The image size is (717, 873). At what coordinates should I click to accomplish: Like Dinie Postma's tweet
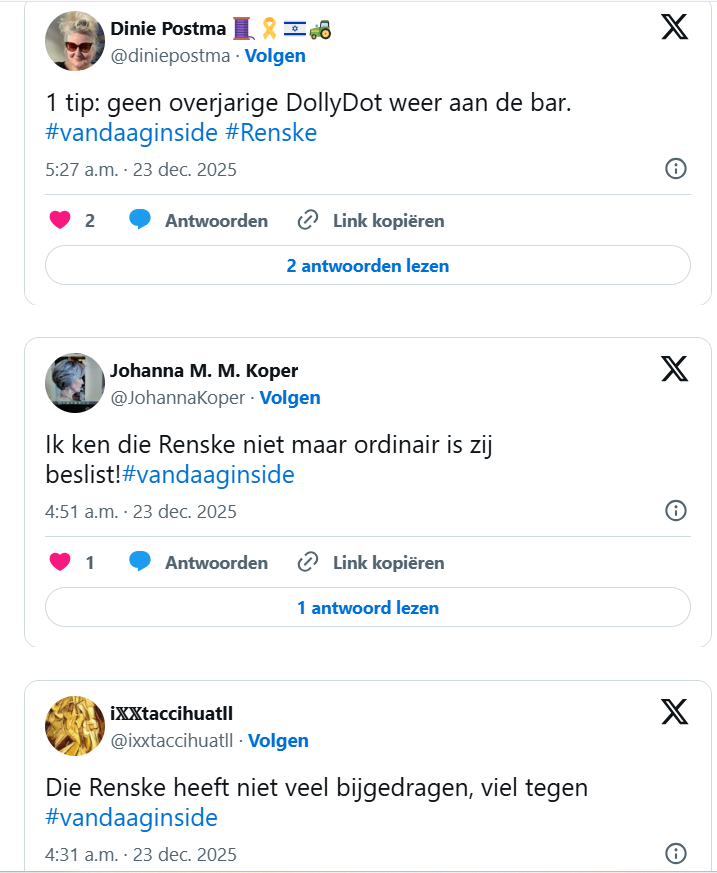(x=61, y=221)
